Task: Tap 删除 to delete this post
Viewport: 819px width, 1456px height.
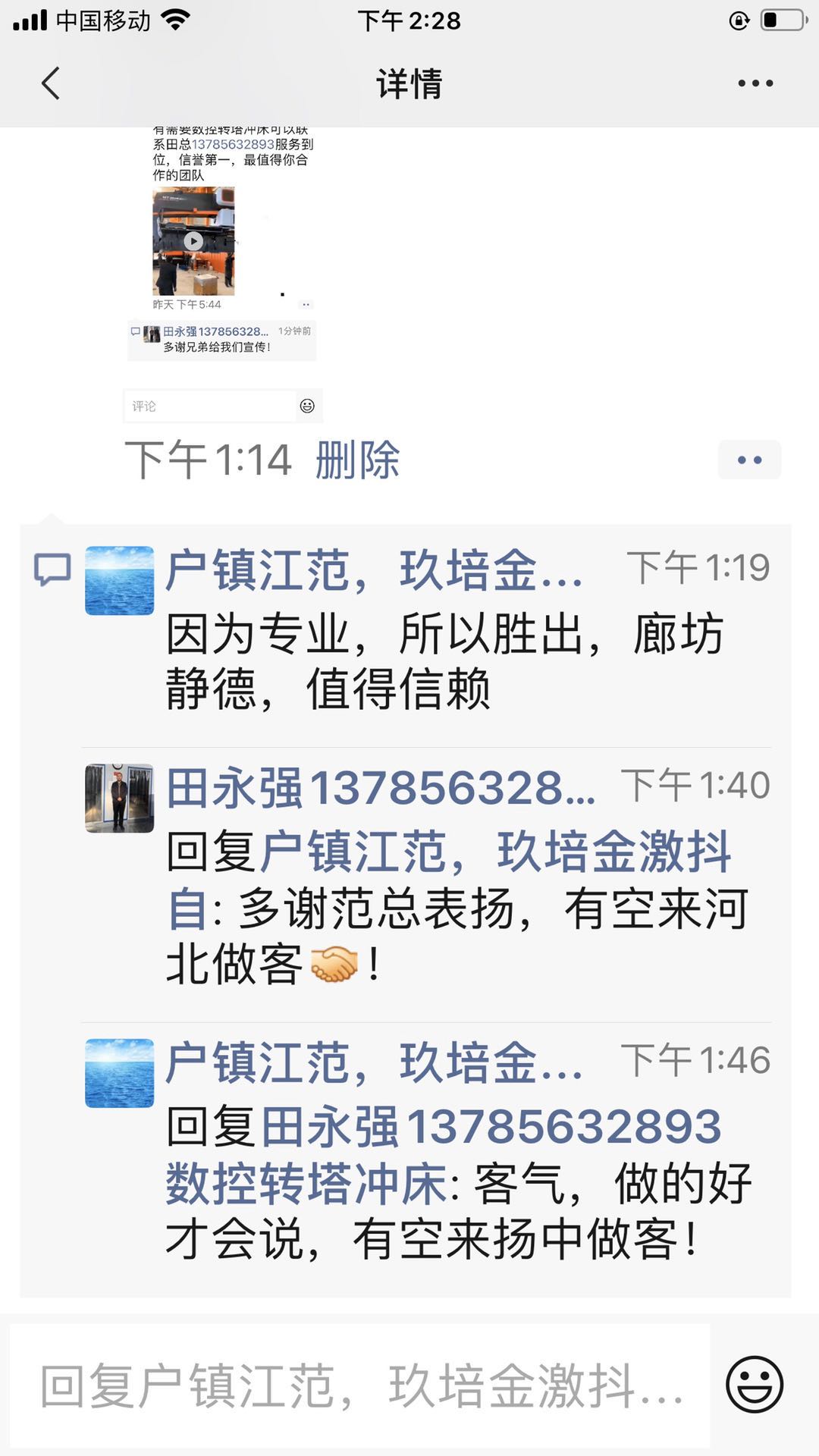Action: (357, 460)
